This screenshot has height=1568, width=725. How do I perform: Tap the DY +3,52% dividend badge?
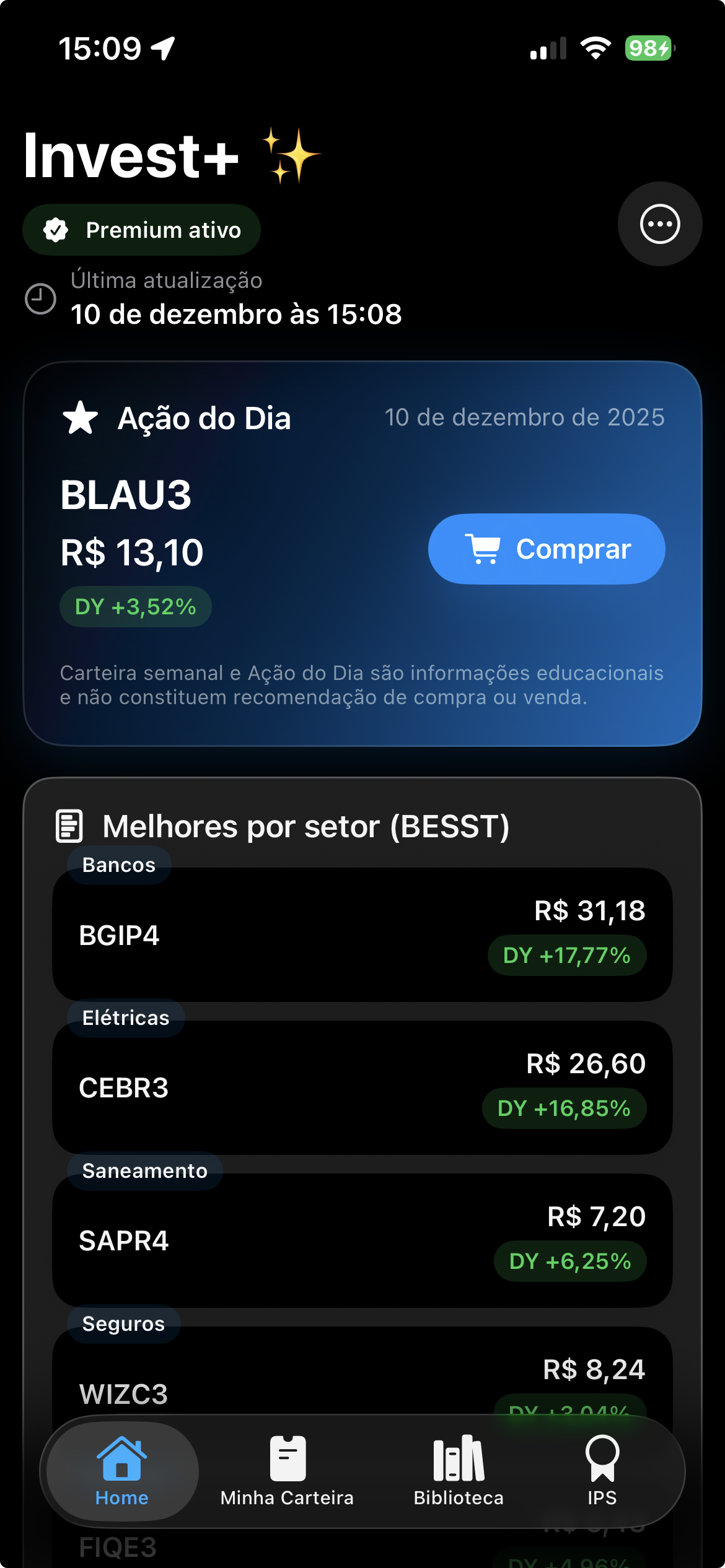135,606
